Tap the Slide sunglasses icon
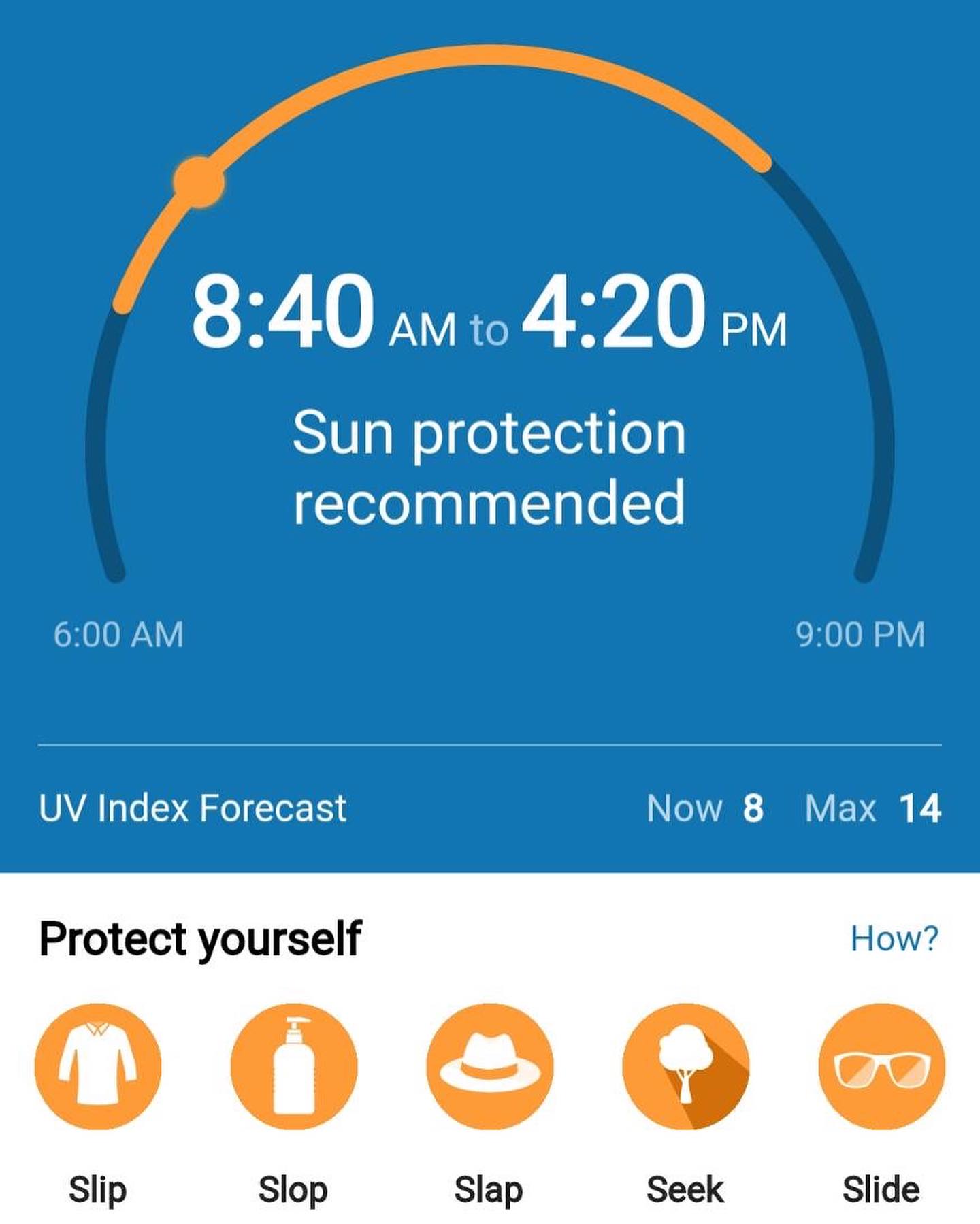980x1224 pixels. 881,1066
